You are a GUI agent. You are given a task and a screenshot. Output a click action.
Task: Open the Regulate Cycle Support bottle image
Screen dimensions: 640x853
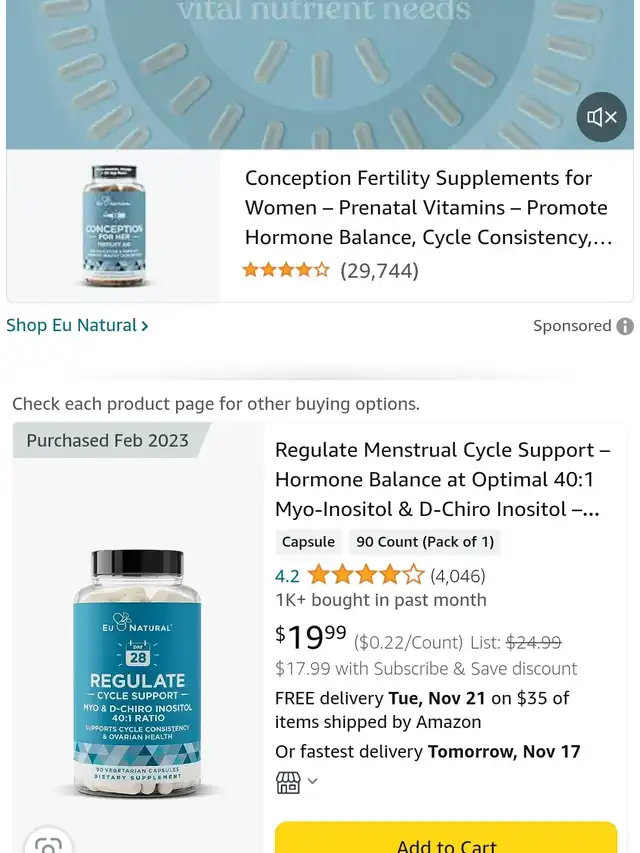pyautogui.click(x=137, y=675)
